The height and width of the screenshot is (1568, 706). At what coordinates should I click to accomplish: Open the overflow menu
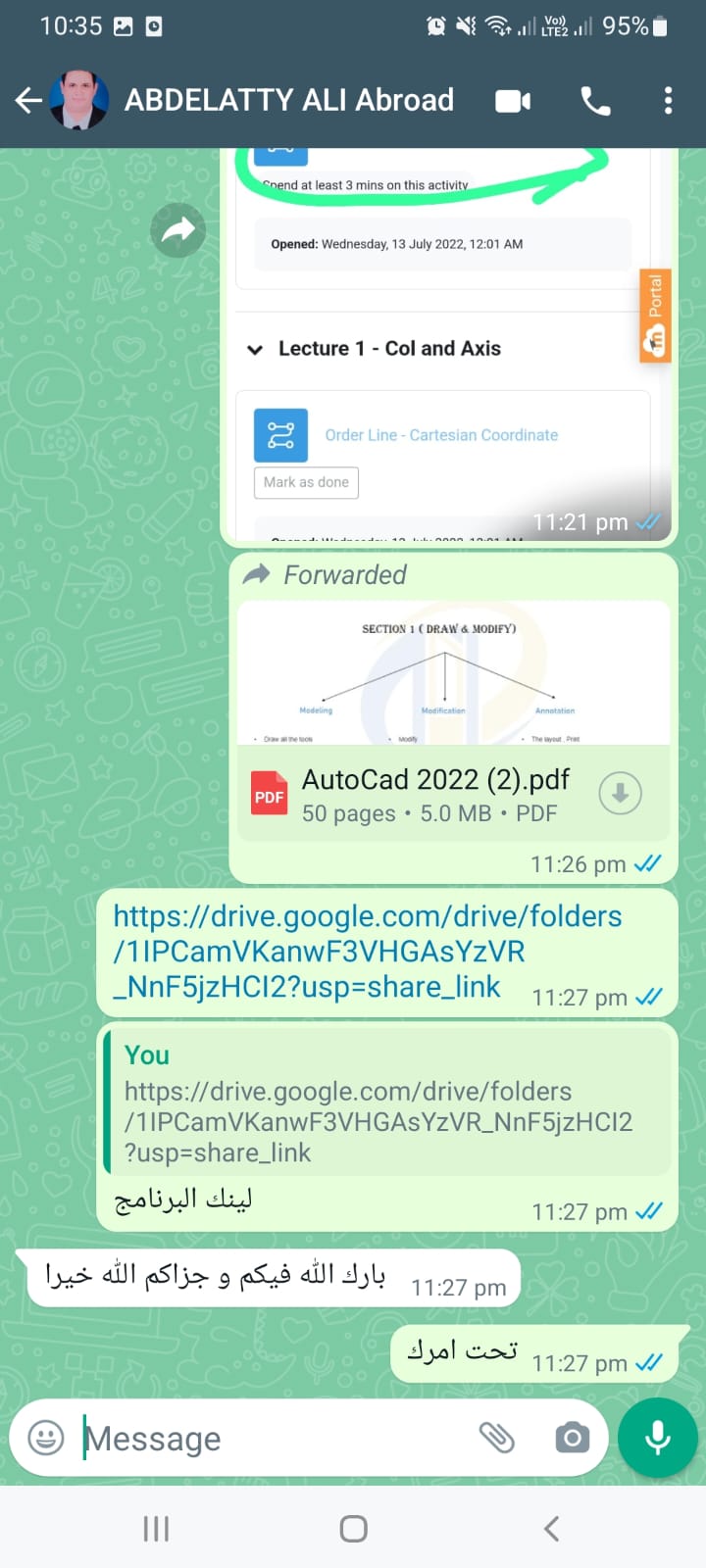point(668,101)
